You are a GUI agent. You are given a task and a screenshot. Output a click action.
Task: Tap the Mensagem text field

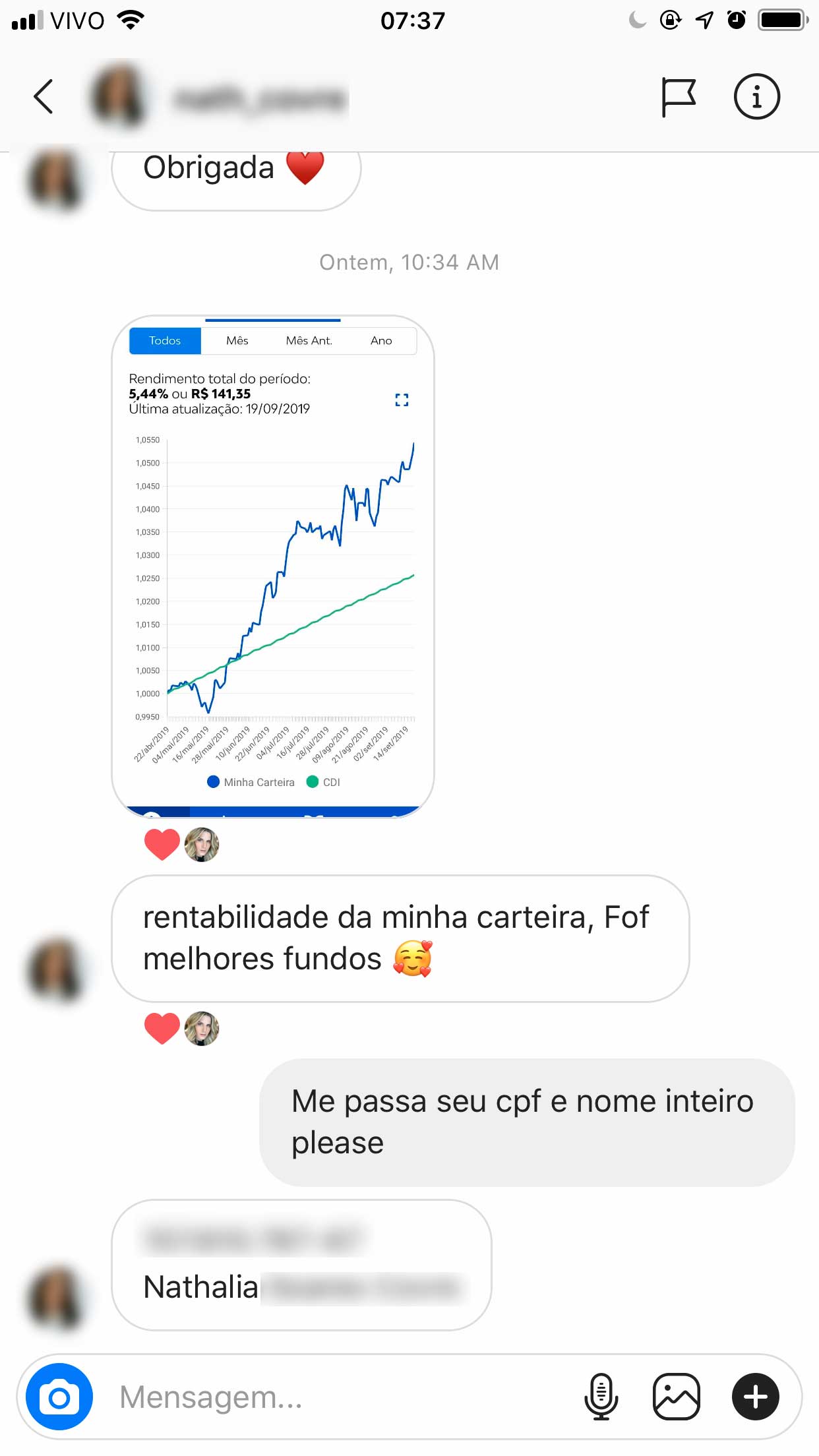click(330, 1397)
